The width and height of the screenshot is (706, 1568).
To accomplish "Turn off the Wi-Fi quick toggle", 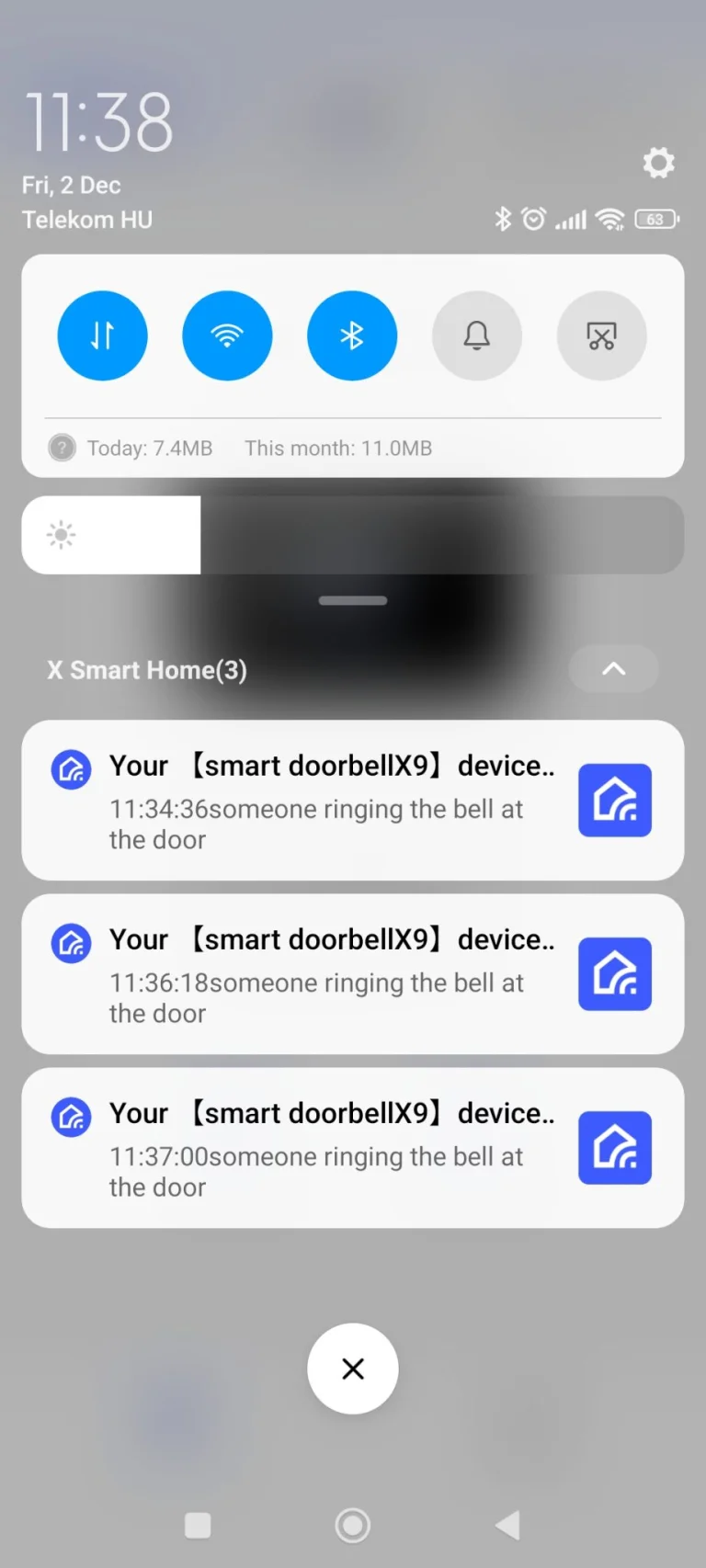I will [x=227, y=336].
